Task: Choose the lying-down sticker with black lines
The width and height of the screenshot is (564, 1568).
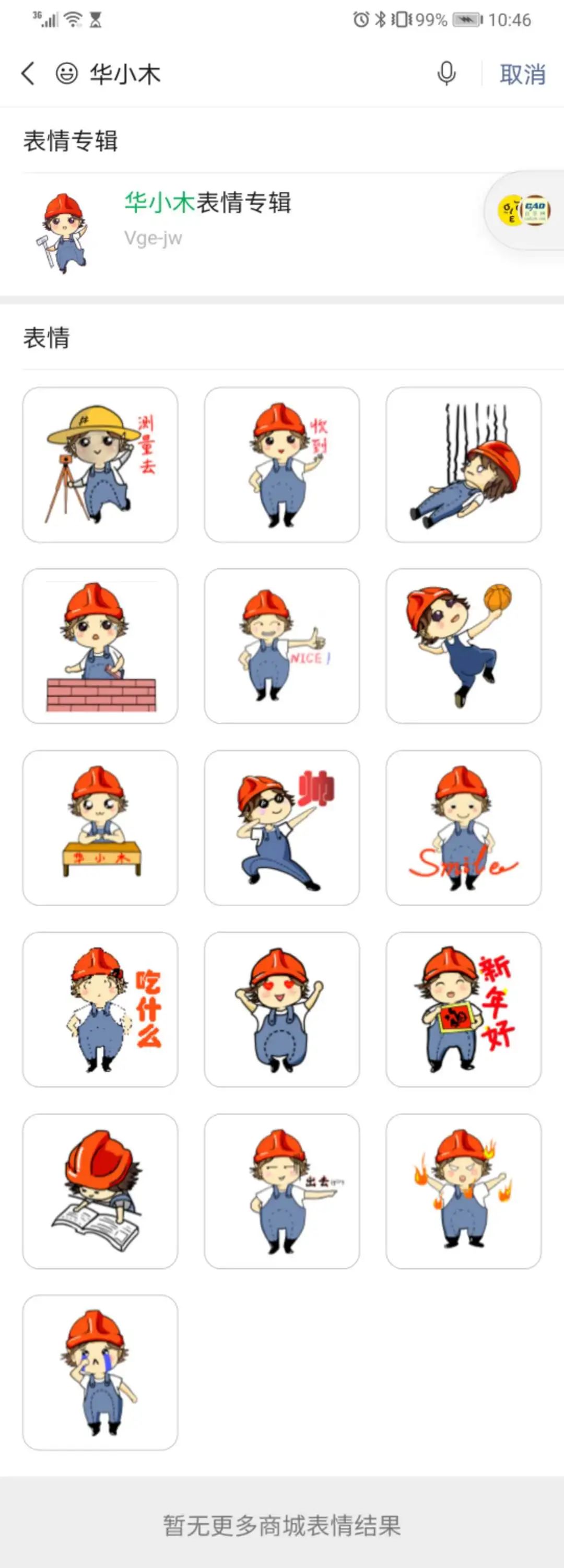Action: pos(463,464)
